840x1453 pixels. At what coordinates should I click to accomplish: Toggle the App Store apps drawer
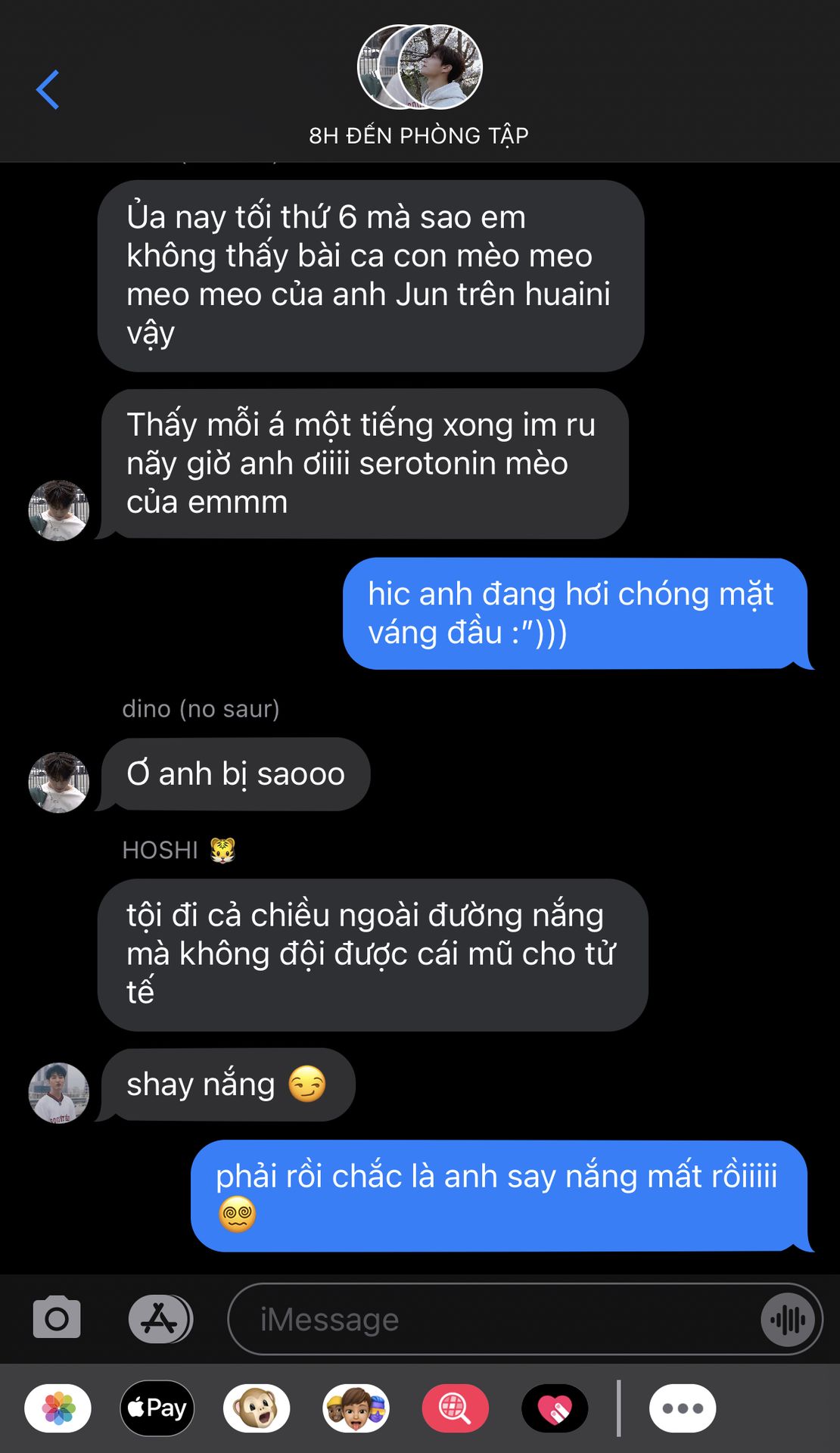(160, 1319)
